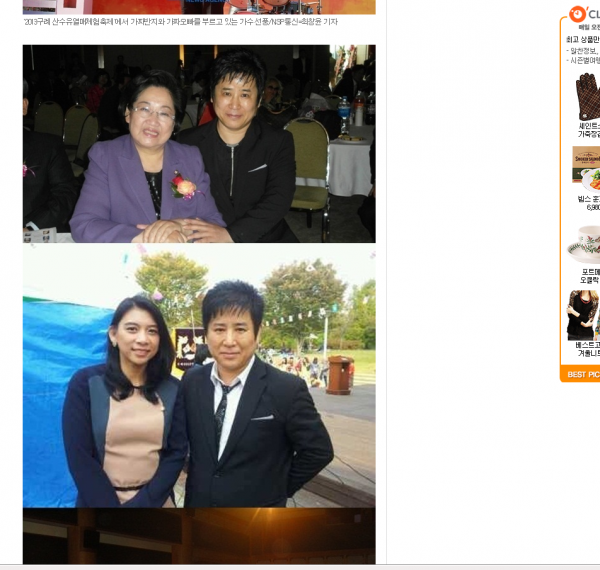600x570 pixels.
Task: Tap the BEST PICK banner button
Action: coord(582,374)
